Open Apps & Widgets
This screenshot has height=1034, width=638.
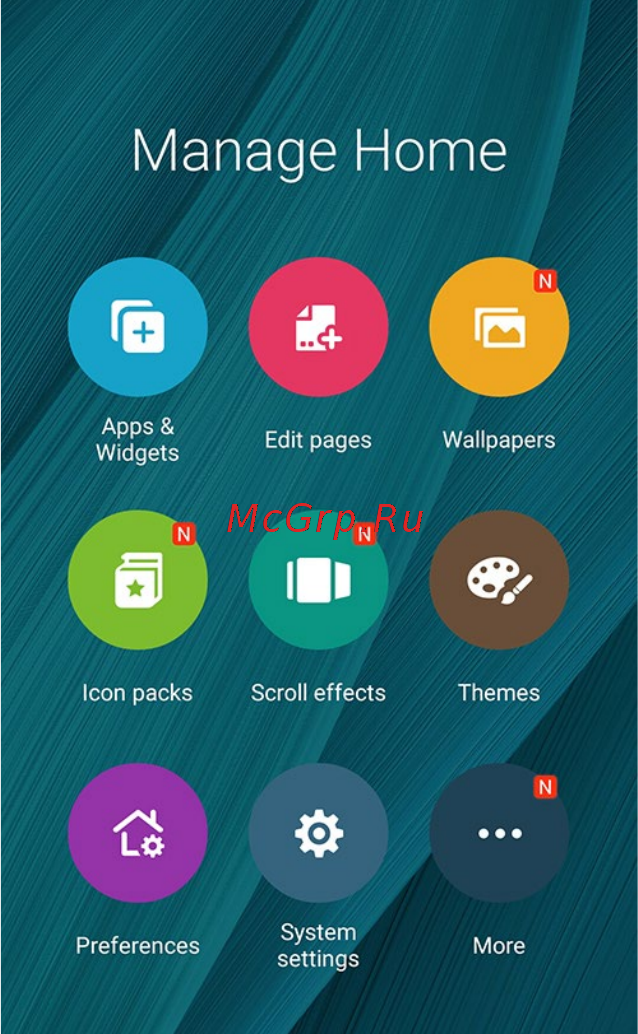coord(138,327)
